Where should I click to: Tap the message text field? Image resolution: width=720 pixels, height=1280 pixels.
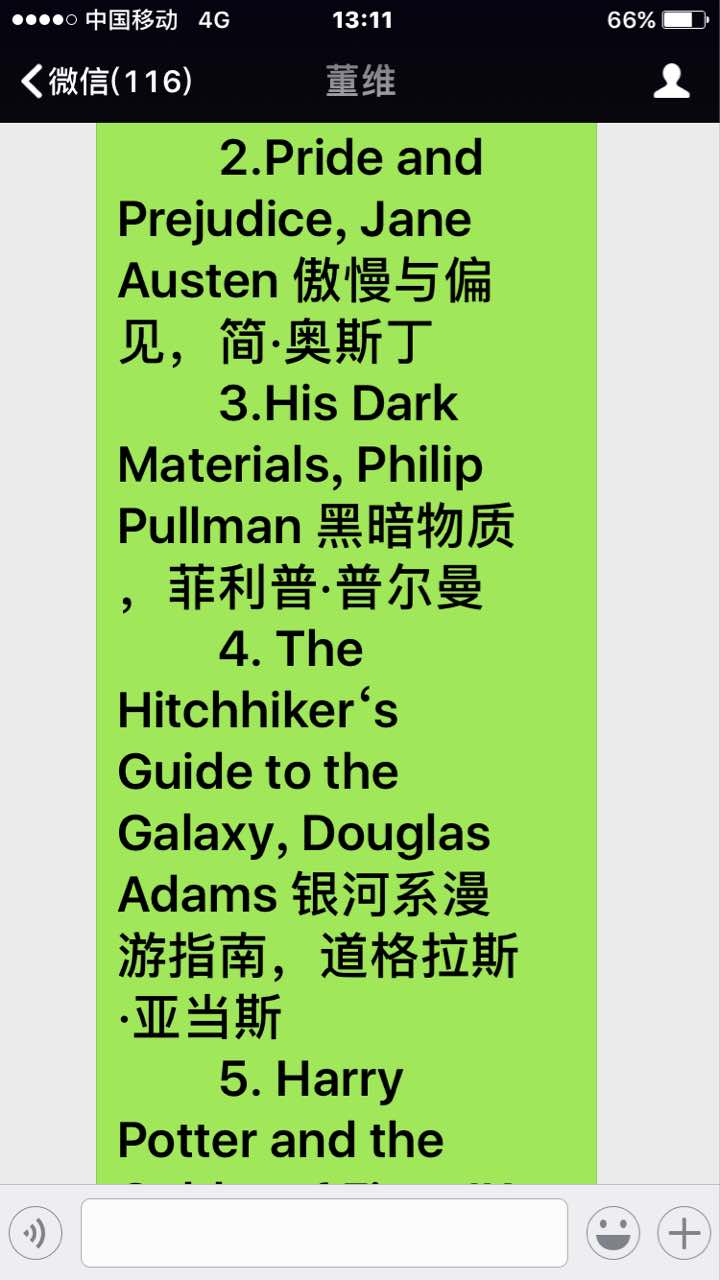point(324,1233)
